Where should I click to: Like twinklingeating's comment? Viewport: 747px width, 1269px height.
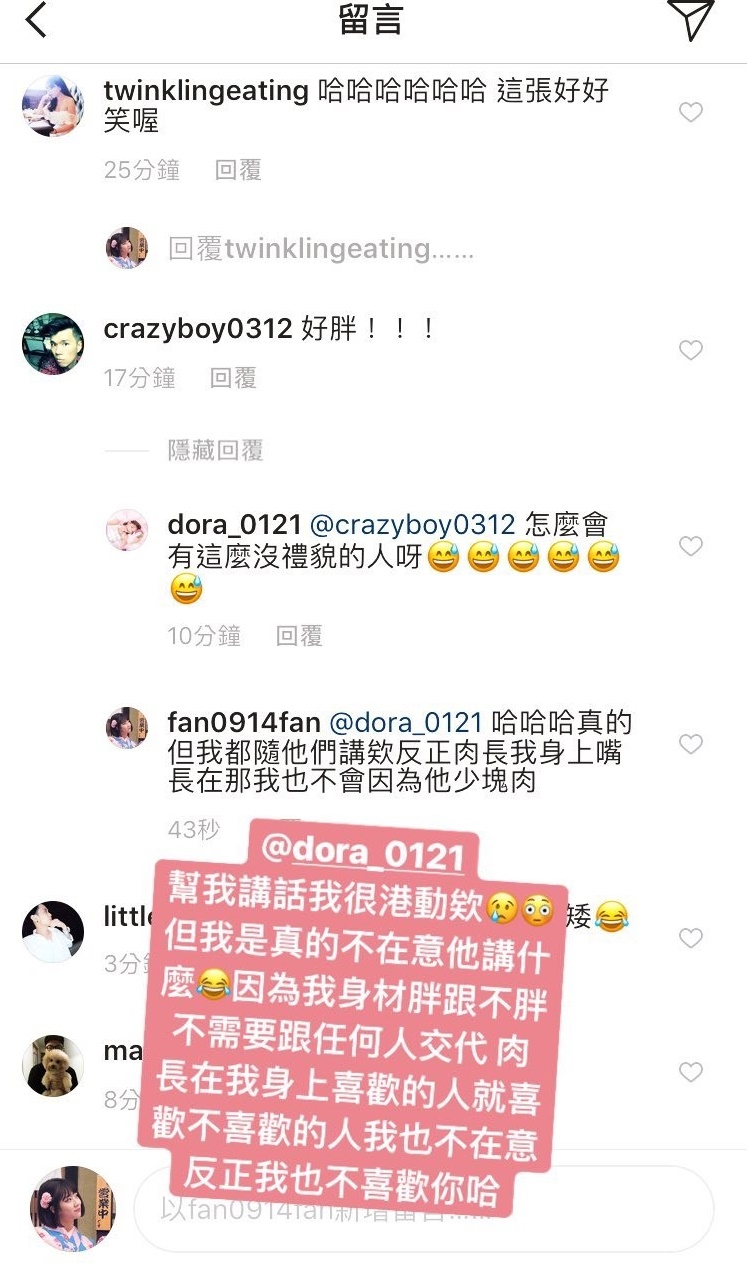pyautogui.click(x=691, y=113)
